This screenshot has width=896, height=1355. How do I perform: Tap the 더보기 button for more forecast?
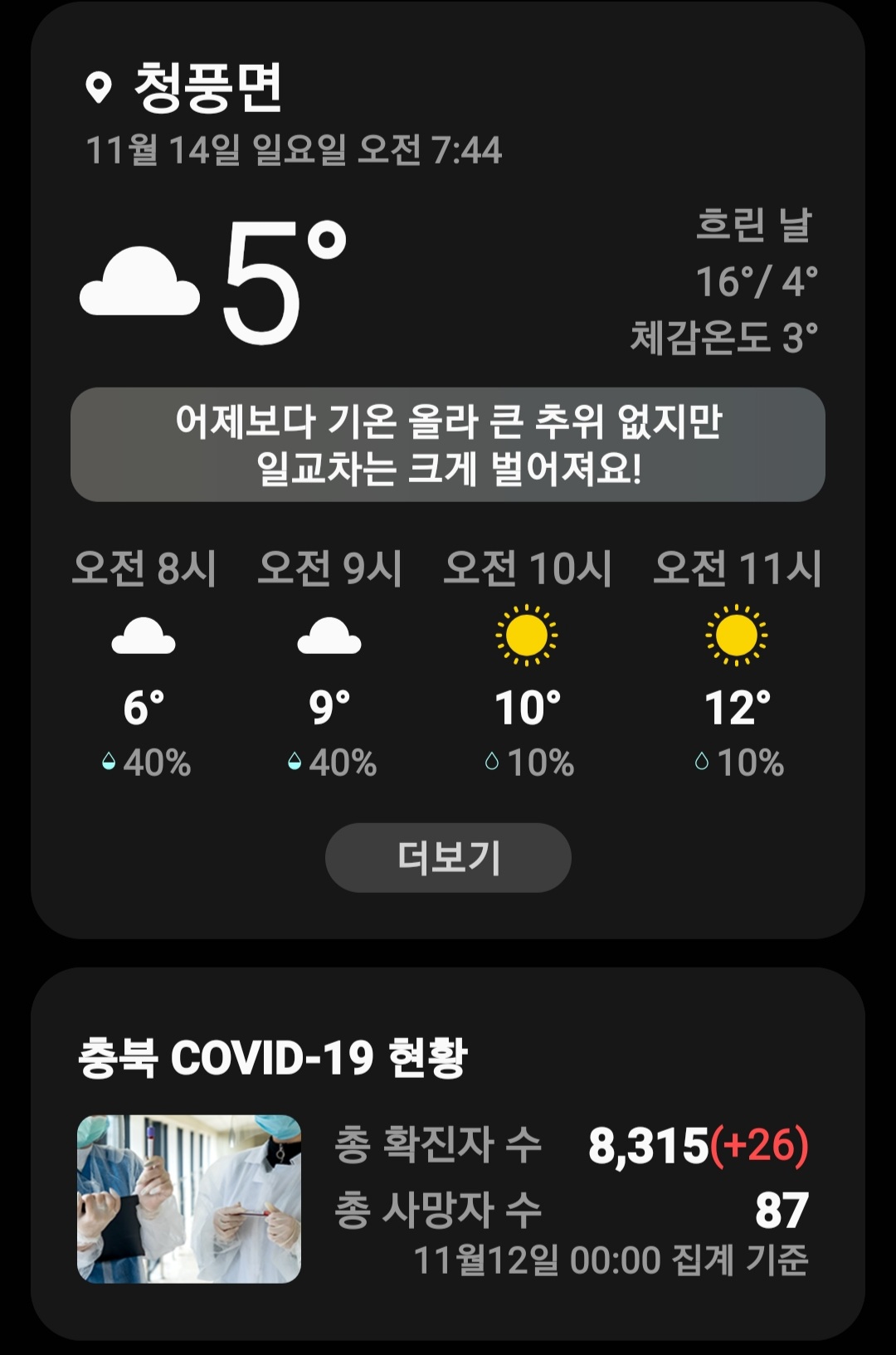(448, 857)
